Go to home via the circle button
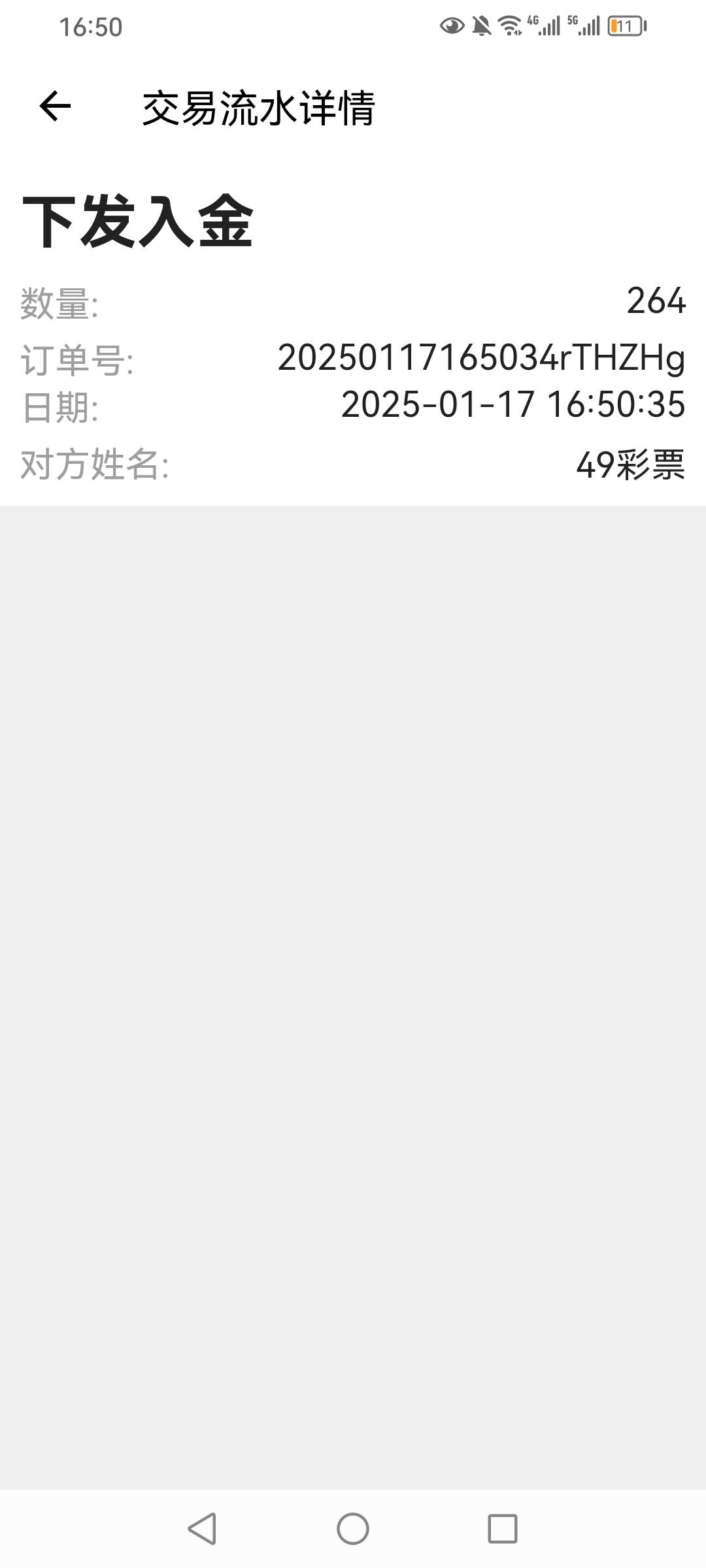706x1568 pixels. (353, 1528)
